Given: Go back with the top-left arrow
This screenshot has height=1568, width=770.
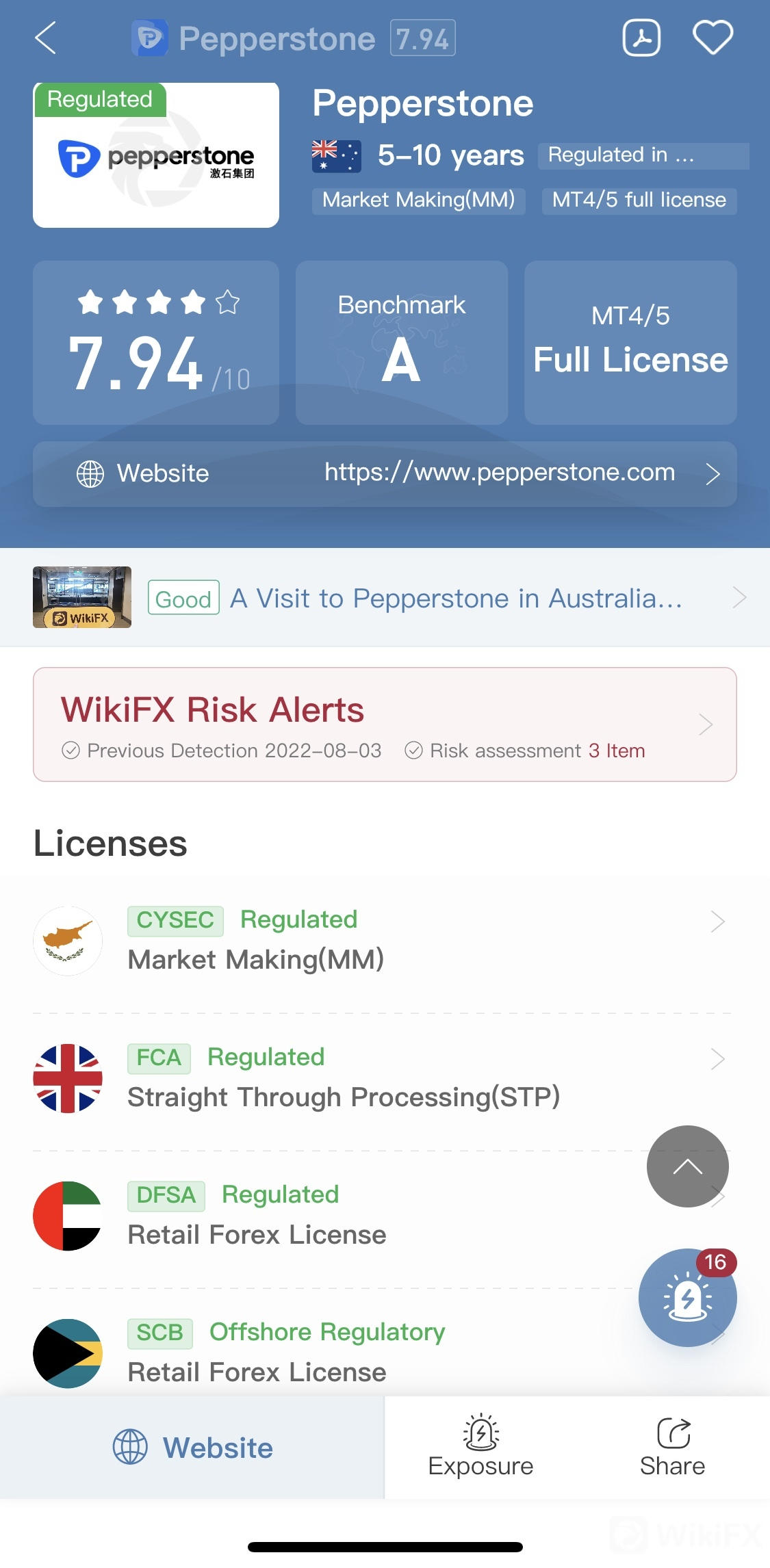Looking at the screenshot, I should tap(45, 38).
